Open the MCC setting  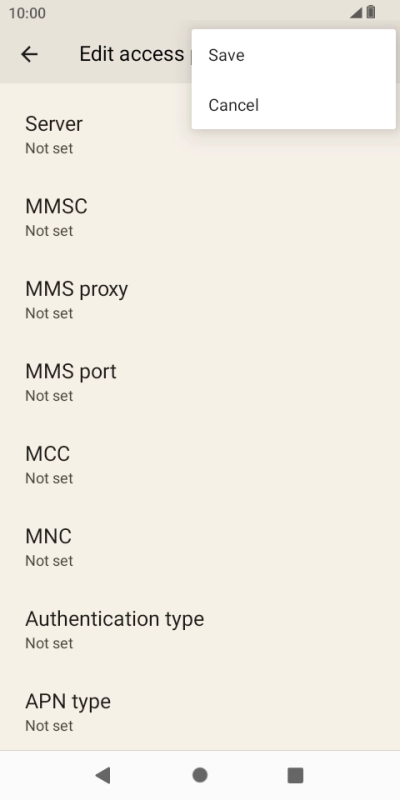click(x=200, y=465)
